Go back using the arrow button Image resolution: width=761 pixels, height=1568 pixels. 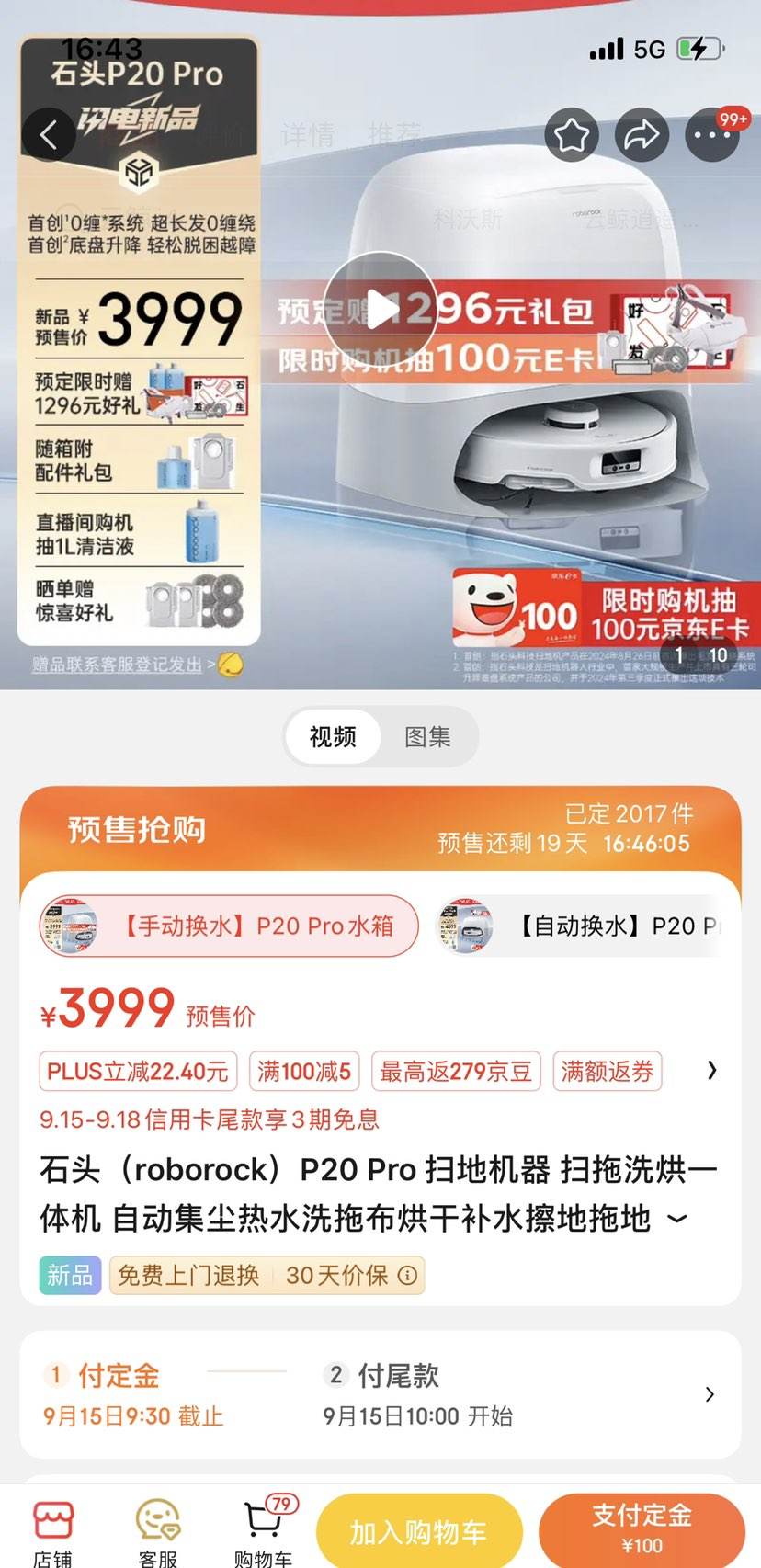[x=49, y=135]
